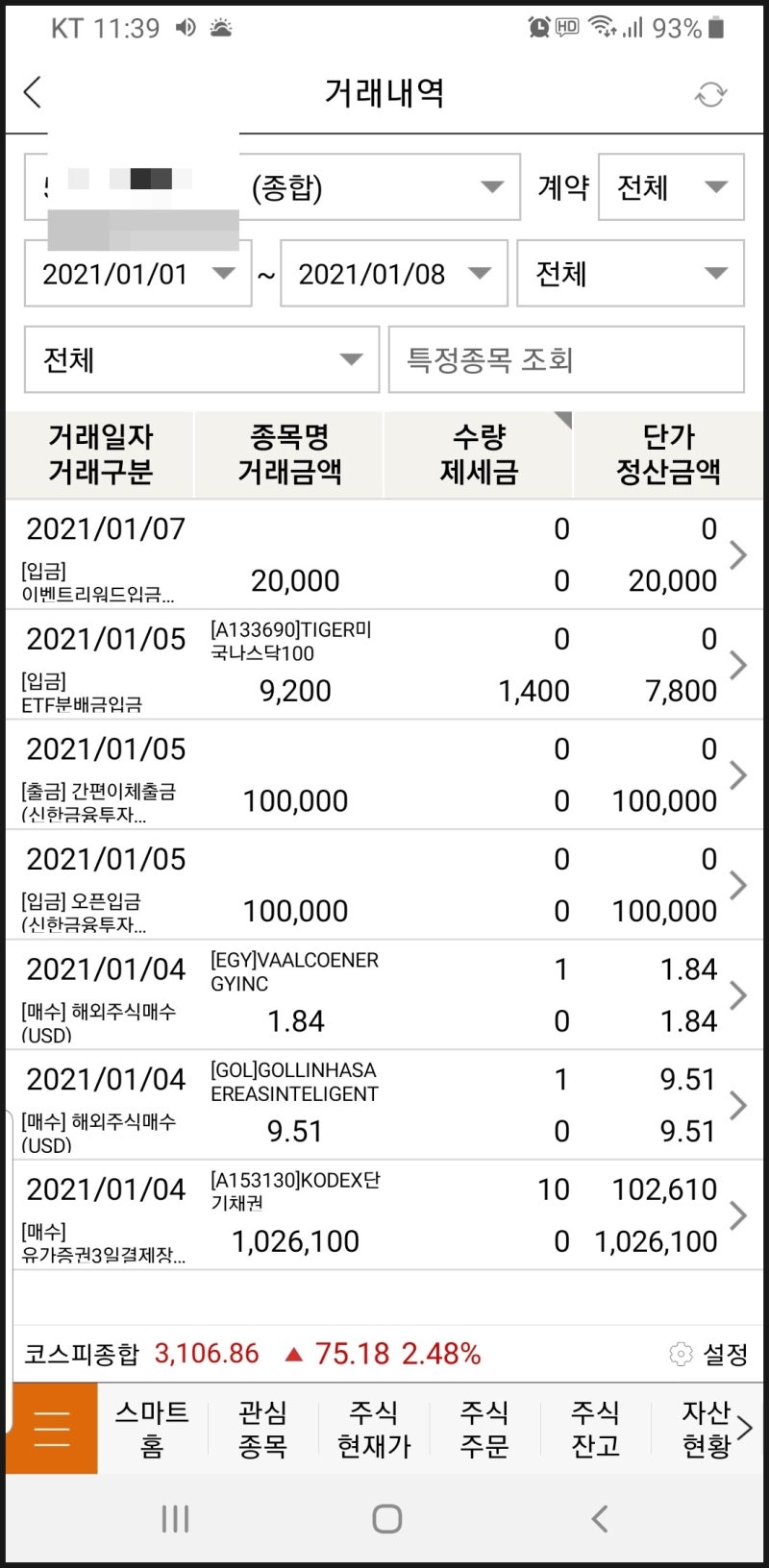Viewport: 769px width, 1568px height.
Task: Open the KODEX단기채권 purchase entry
Action: tap(384, 1215)
